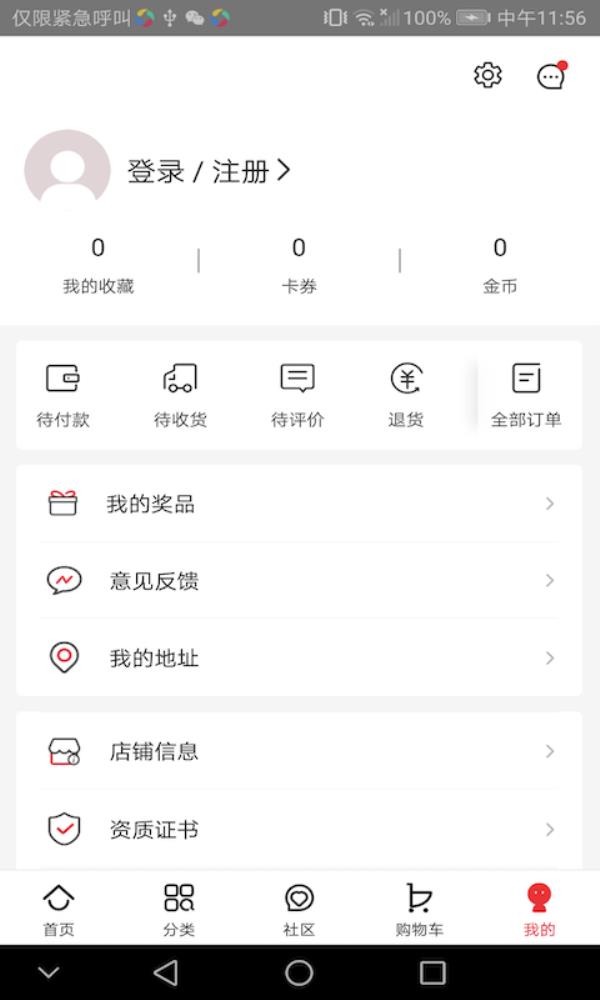600x1000 pixels.
Task: Check 金币 coin balance
Action: click(x=500, y=265)
